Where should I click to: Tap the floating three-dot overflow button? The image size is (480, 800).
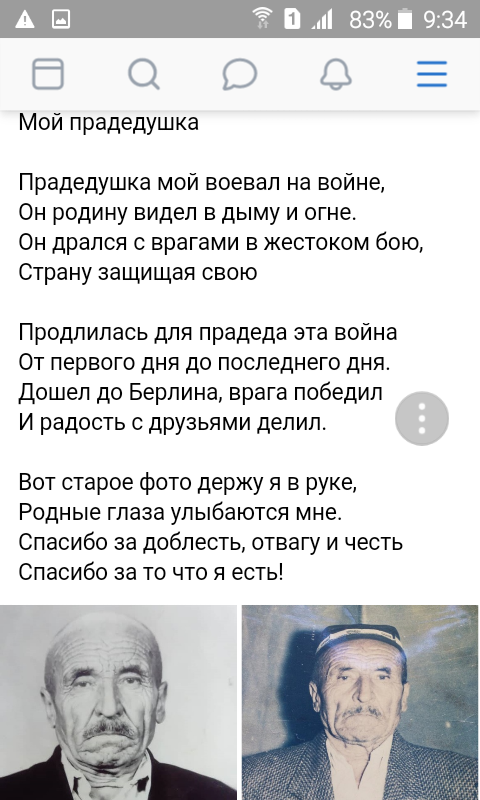(x=422, y=419)
